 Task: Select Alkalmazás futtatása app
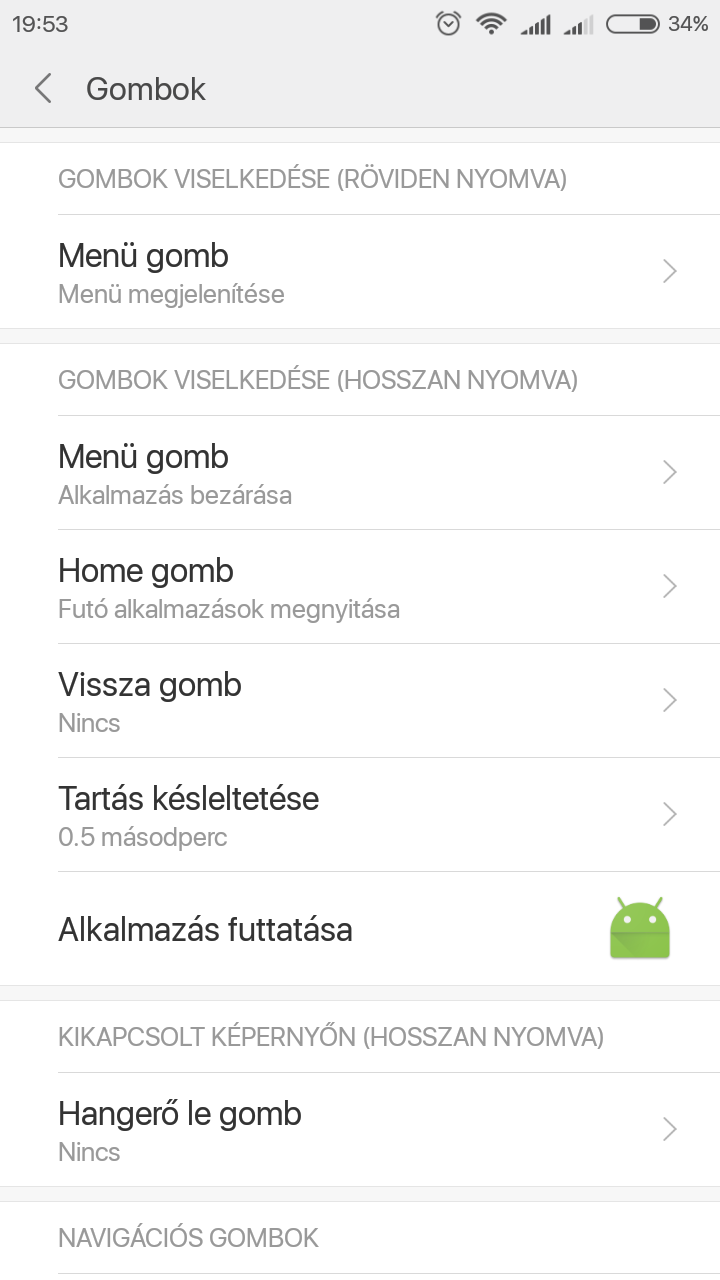pyautogui.click(x=360, y=929)
